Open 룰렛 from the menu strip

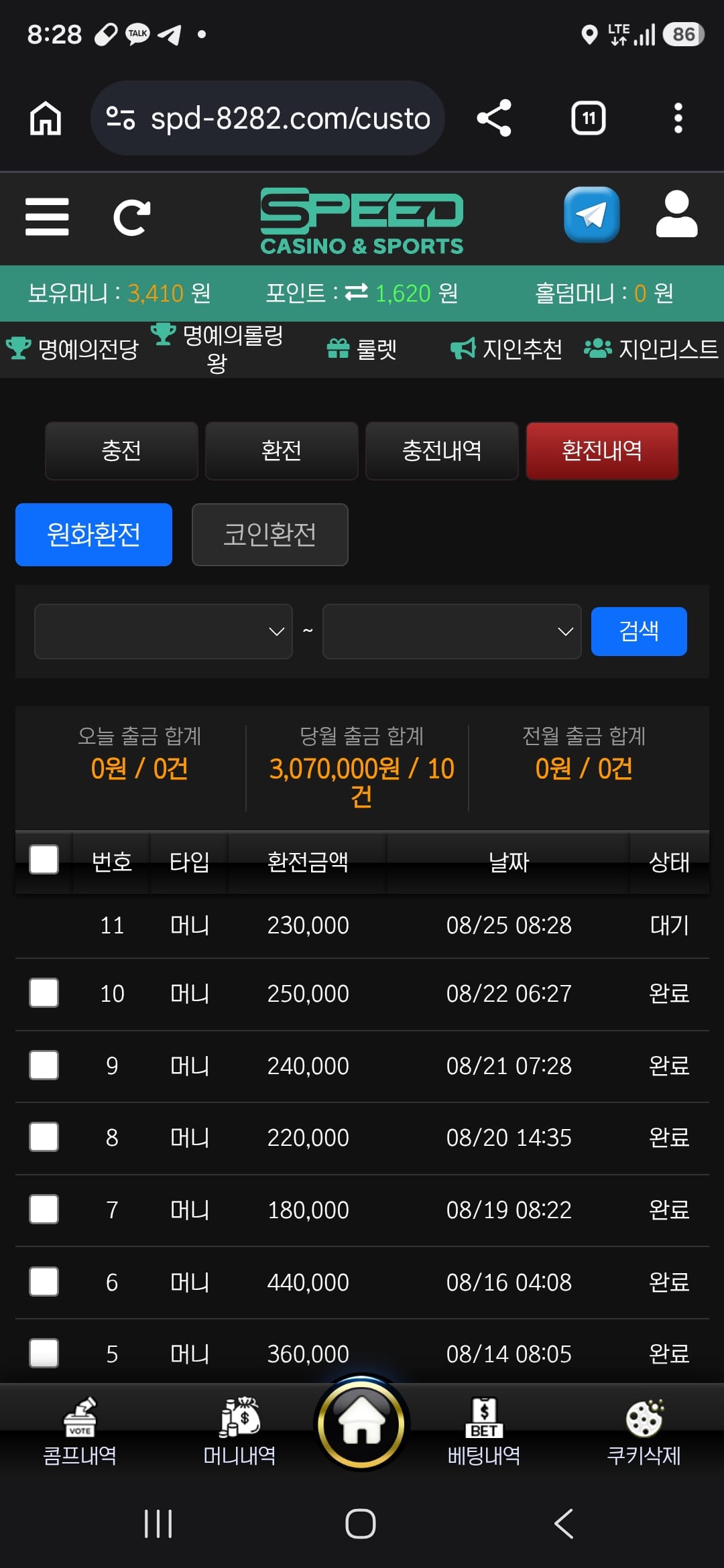coord(362,349)
